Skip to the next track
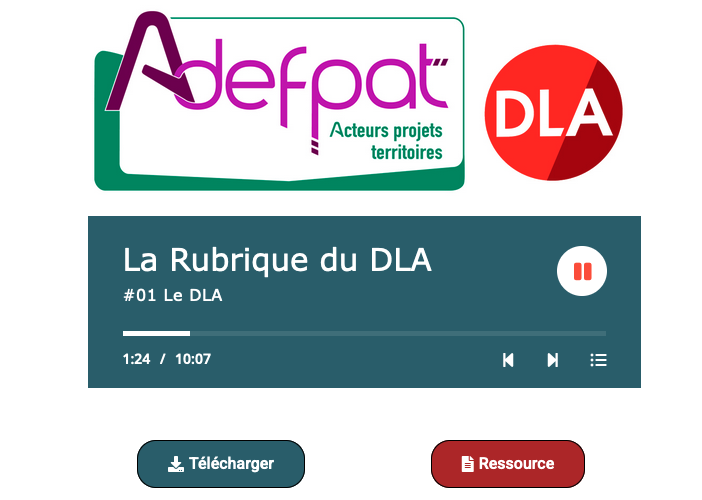 coord(552,360)
